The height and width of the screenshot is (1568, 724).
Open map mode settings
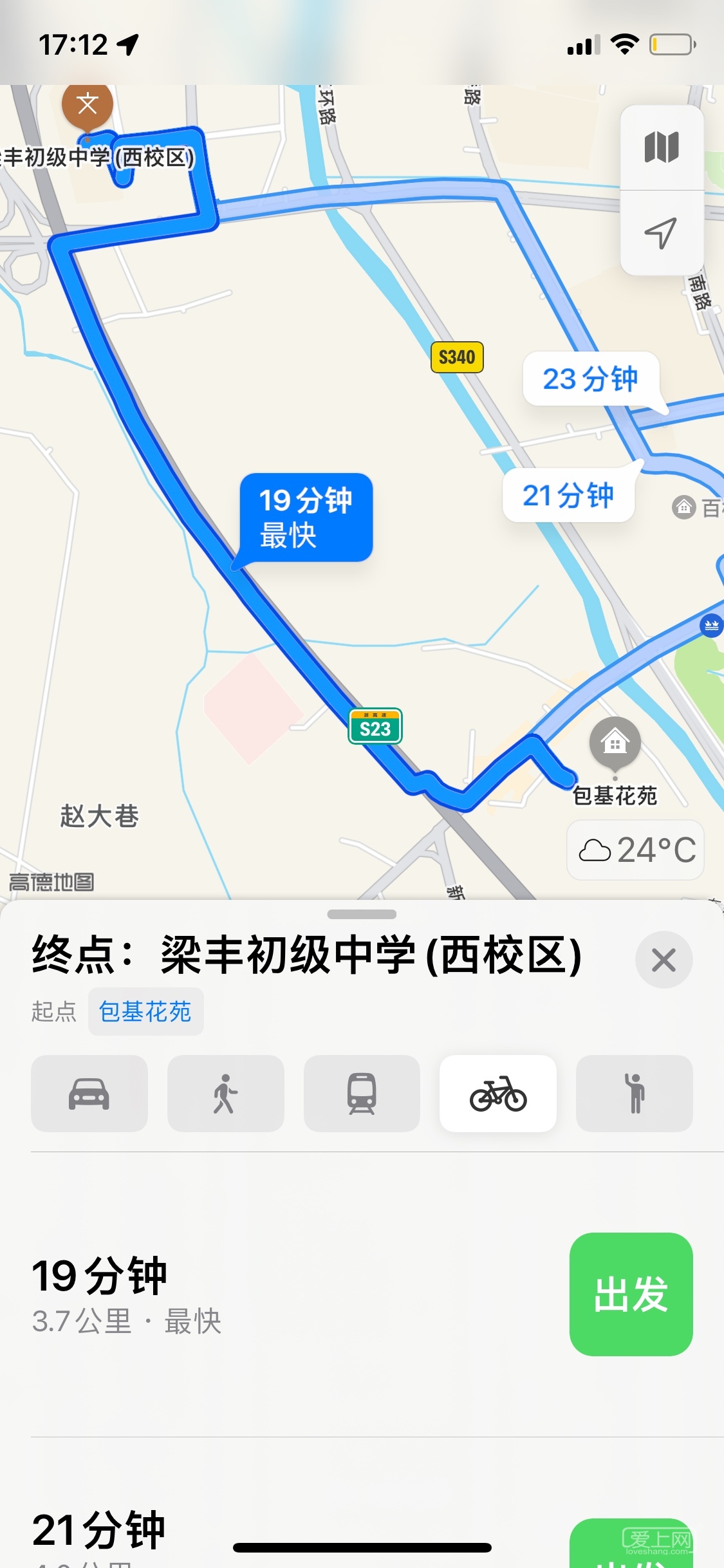click(662, 147)
